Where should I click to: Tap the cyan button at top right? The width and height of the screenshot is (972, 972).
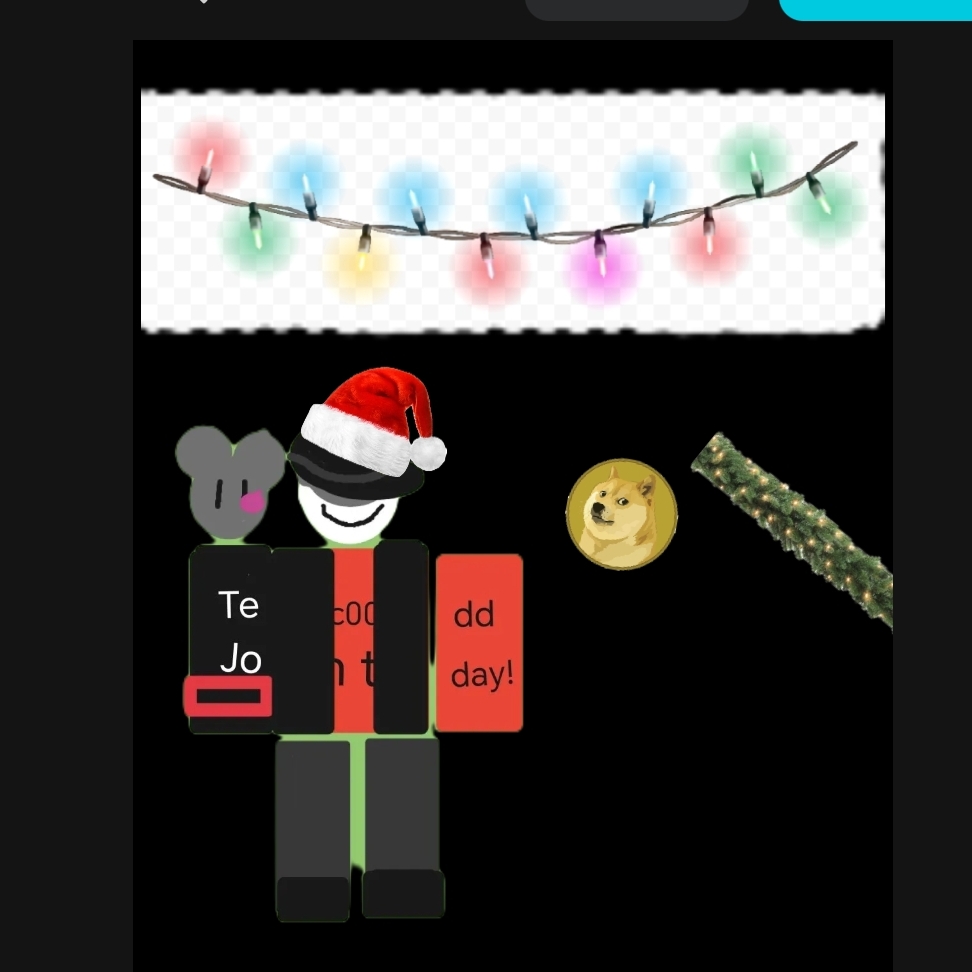tap(875, 8)
